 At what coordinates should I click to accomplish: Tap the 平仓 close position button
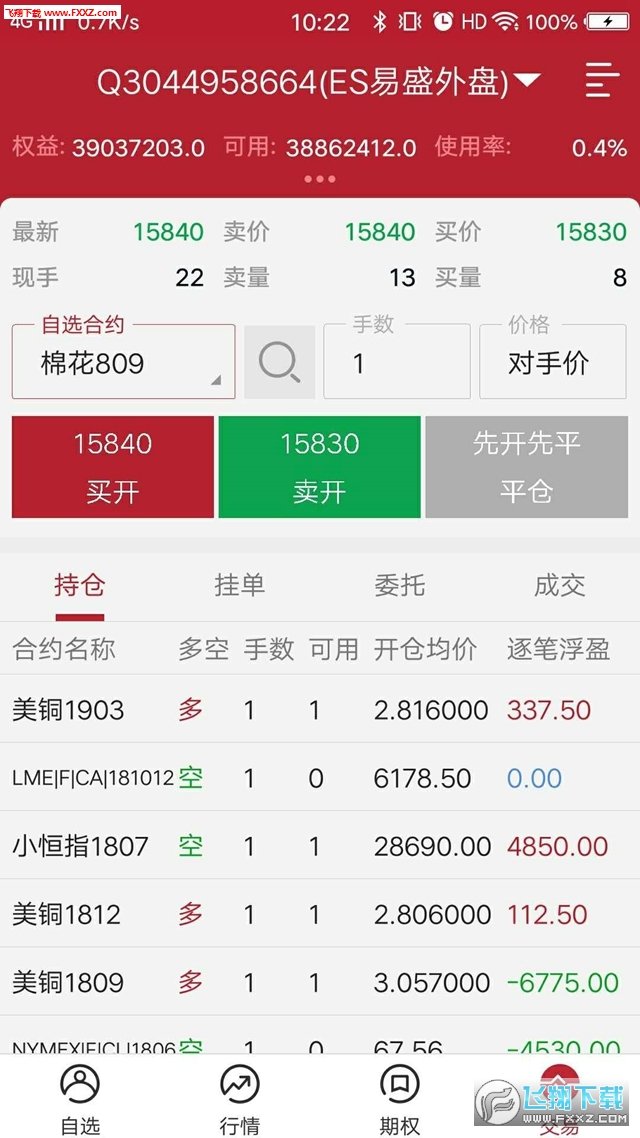point(527,467)
